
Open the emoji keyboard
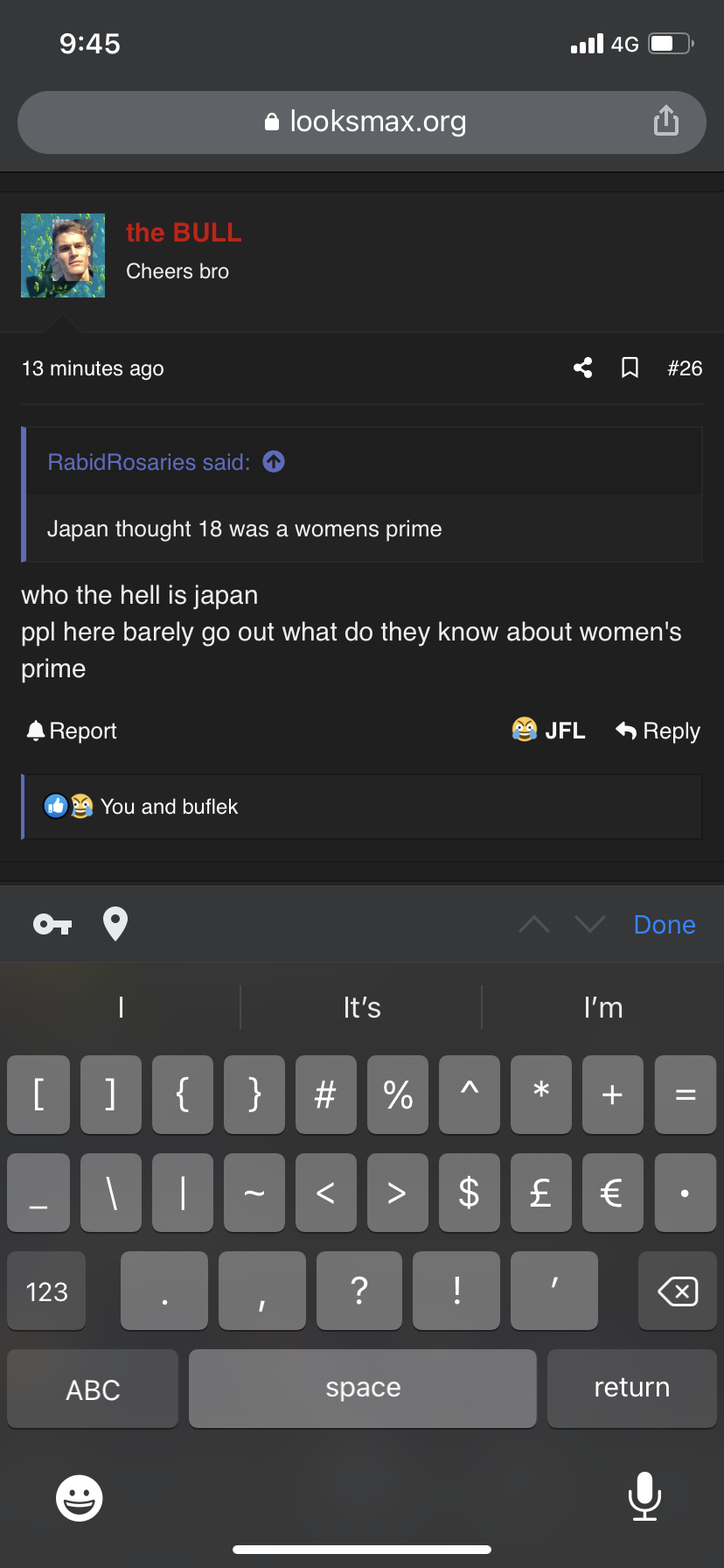click(x=80, y=1498)
